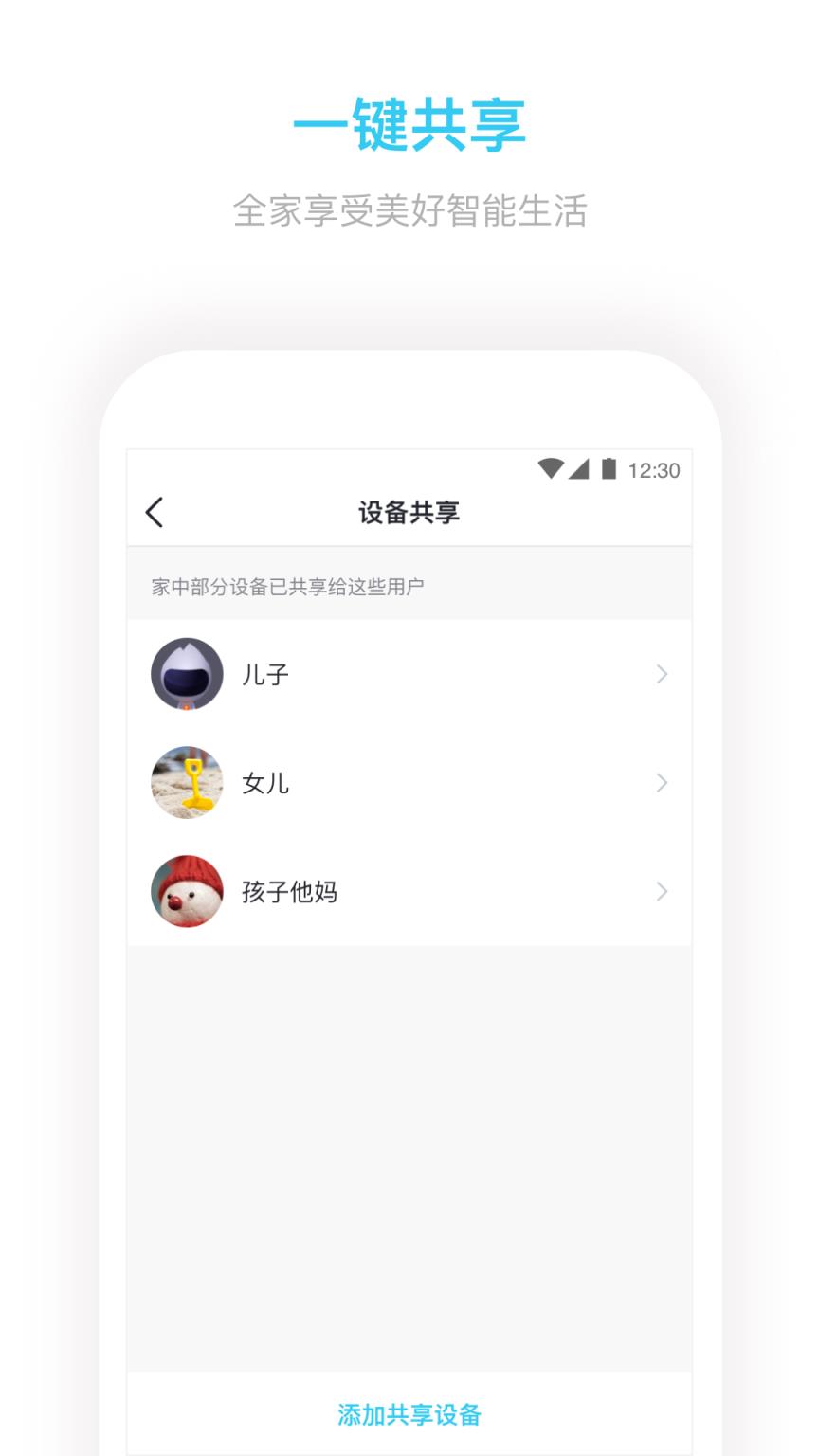Open 孩子他妈's snowman avatar
This screenshot has height=1456, width=819.
187,892
